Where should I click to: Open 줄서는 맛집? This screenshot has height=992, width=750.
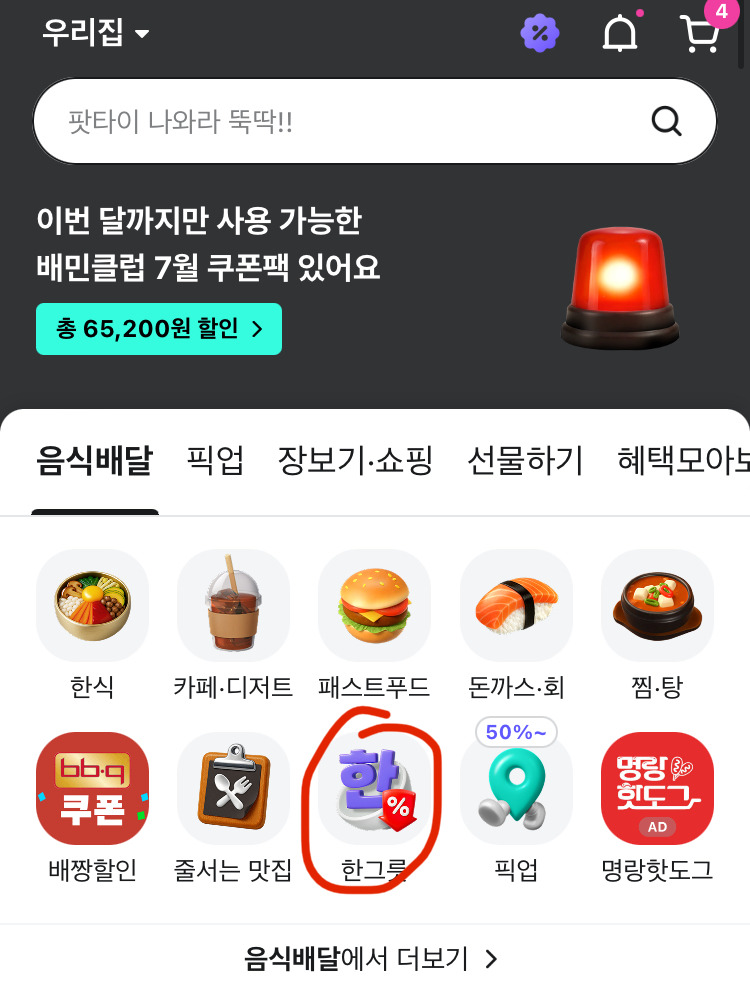[x=234, y=808]
